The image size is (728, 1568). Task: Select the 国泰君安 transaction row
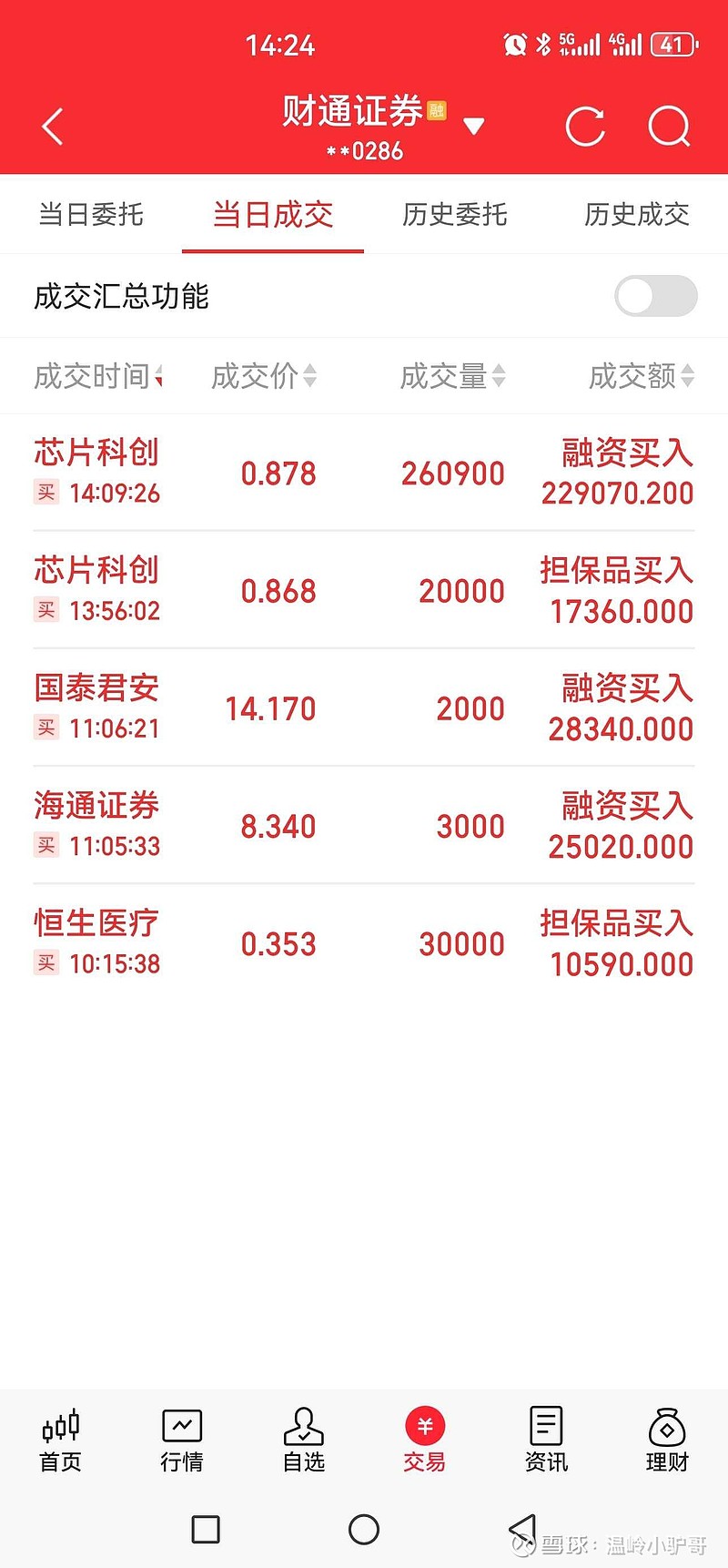pos(364,708)
